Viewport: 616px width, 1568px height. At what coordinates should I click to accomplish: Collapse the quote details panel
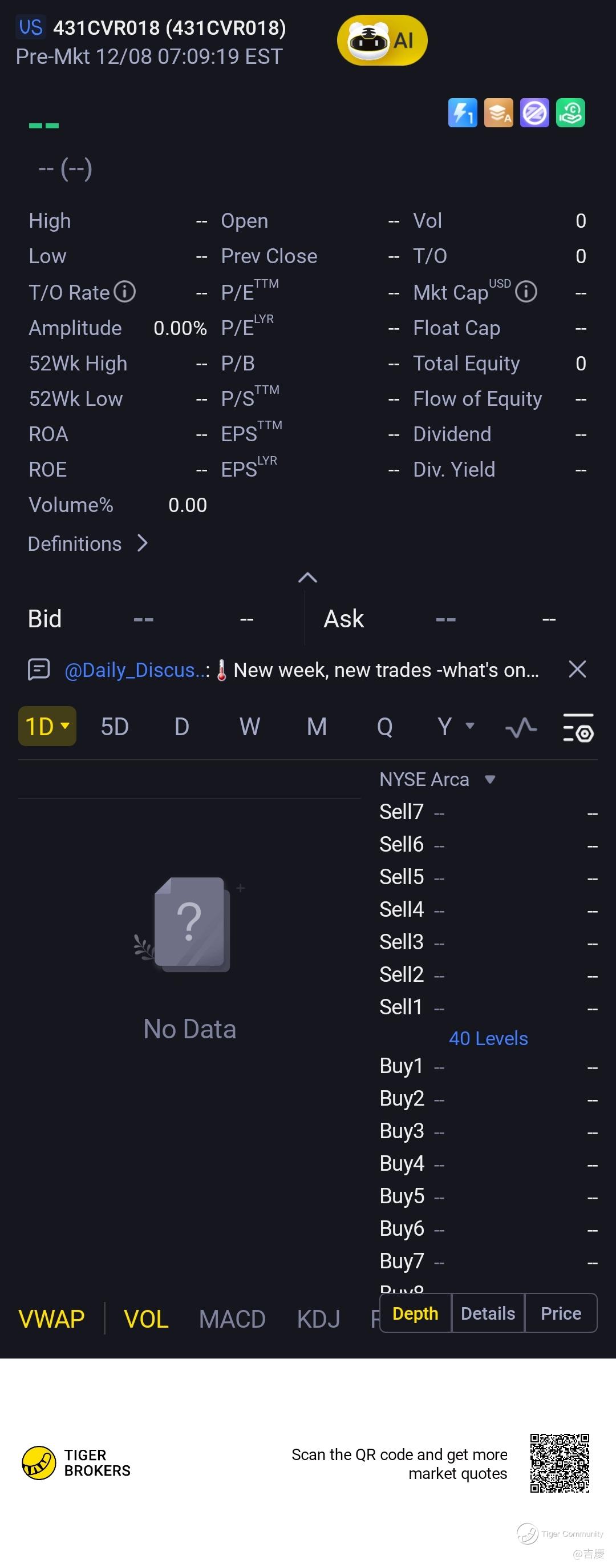click(307, 578)
